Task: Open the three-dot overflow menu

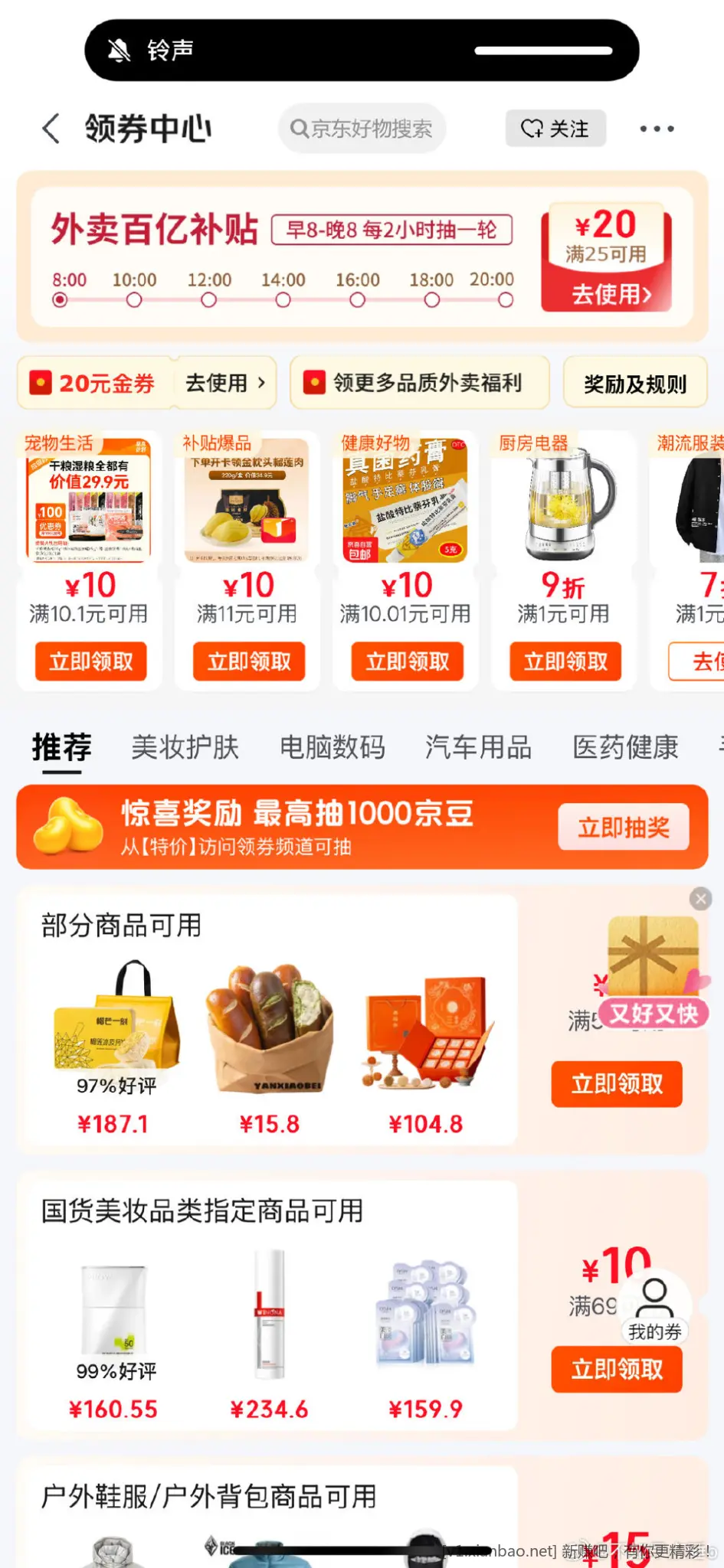Action: pyautogui.click(x=657, y=129)
